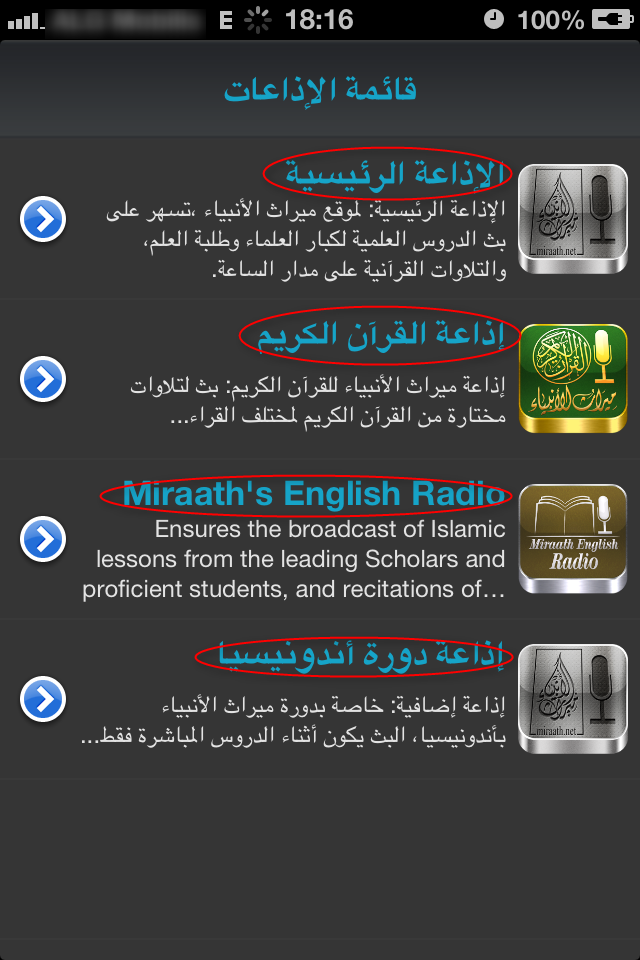Open إذاعة القرآن الكريم Quran radio
Viewport: 640px width, 960px height.
(380, 335)
